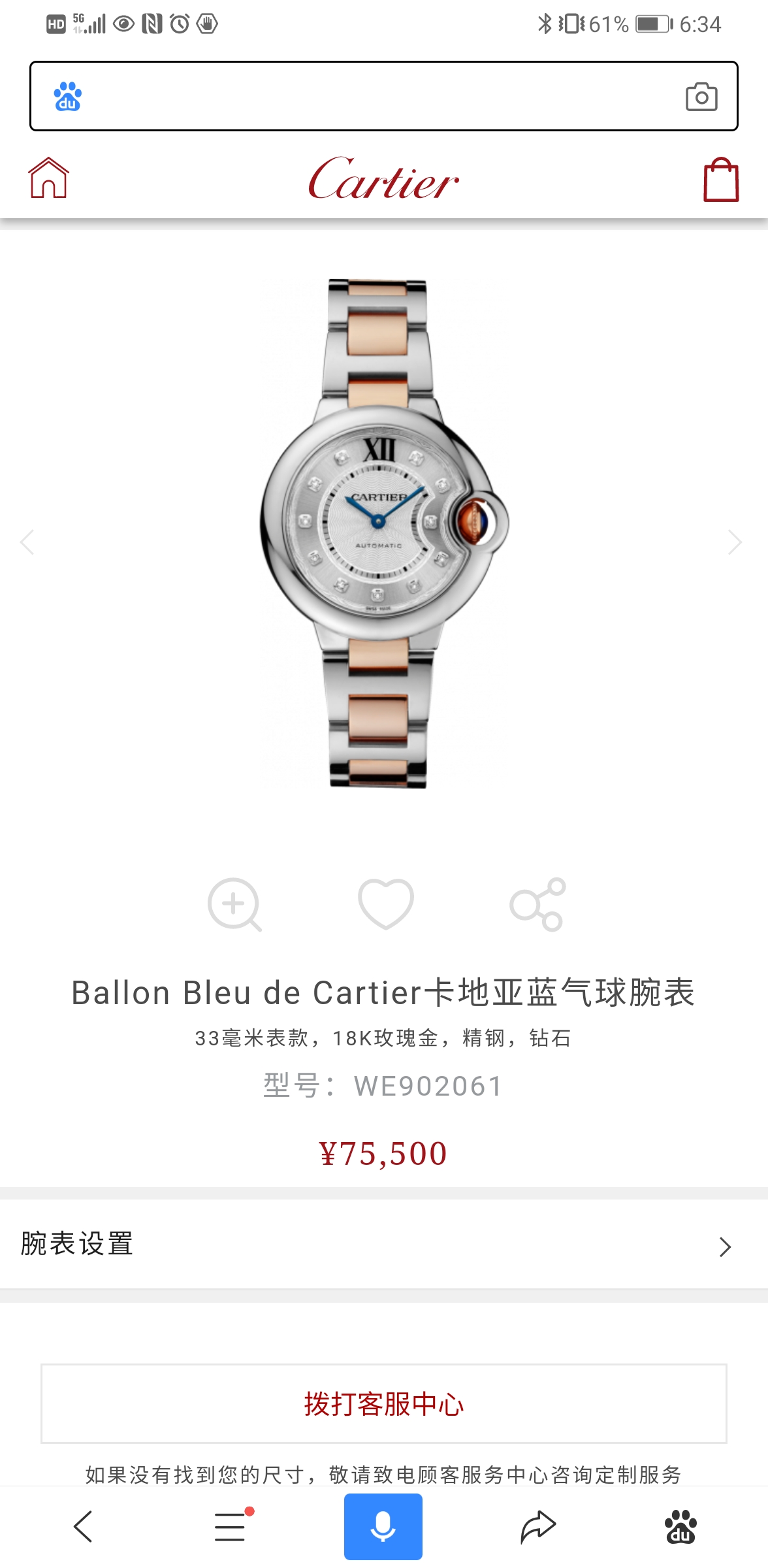
Task: Open camera search in address bar
Action: tap(701, 97)
